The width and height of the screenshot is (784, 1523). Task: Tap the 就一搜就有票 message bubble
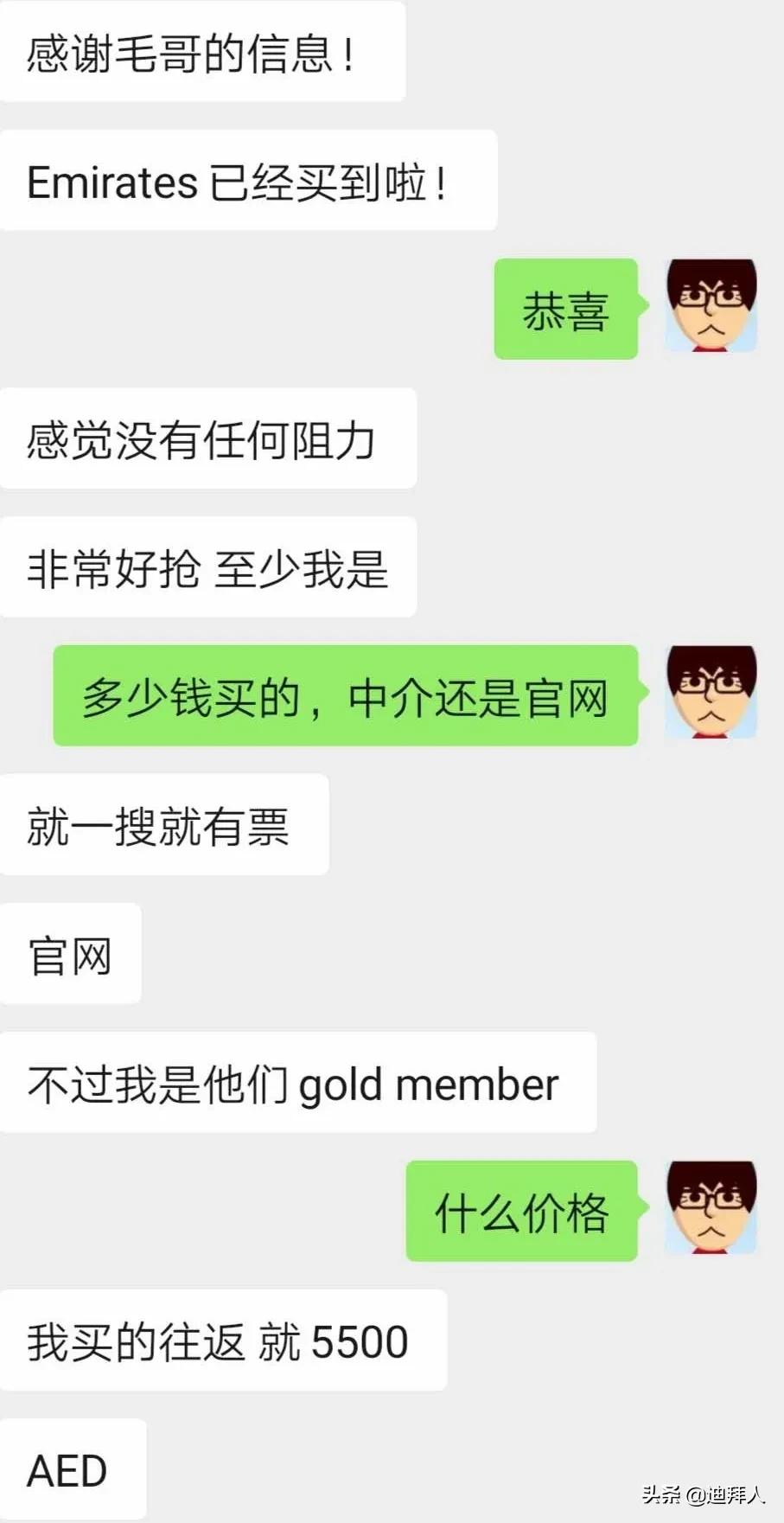point(164,824)
